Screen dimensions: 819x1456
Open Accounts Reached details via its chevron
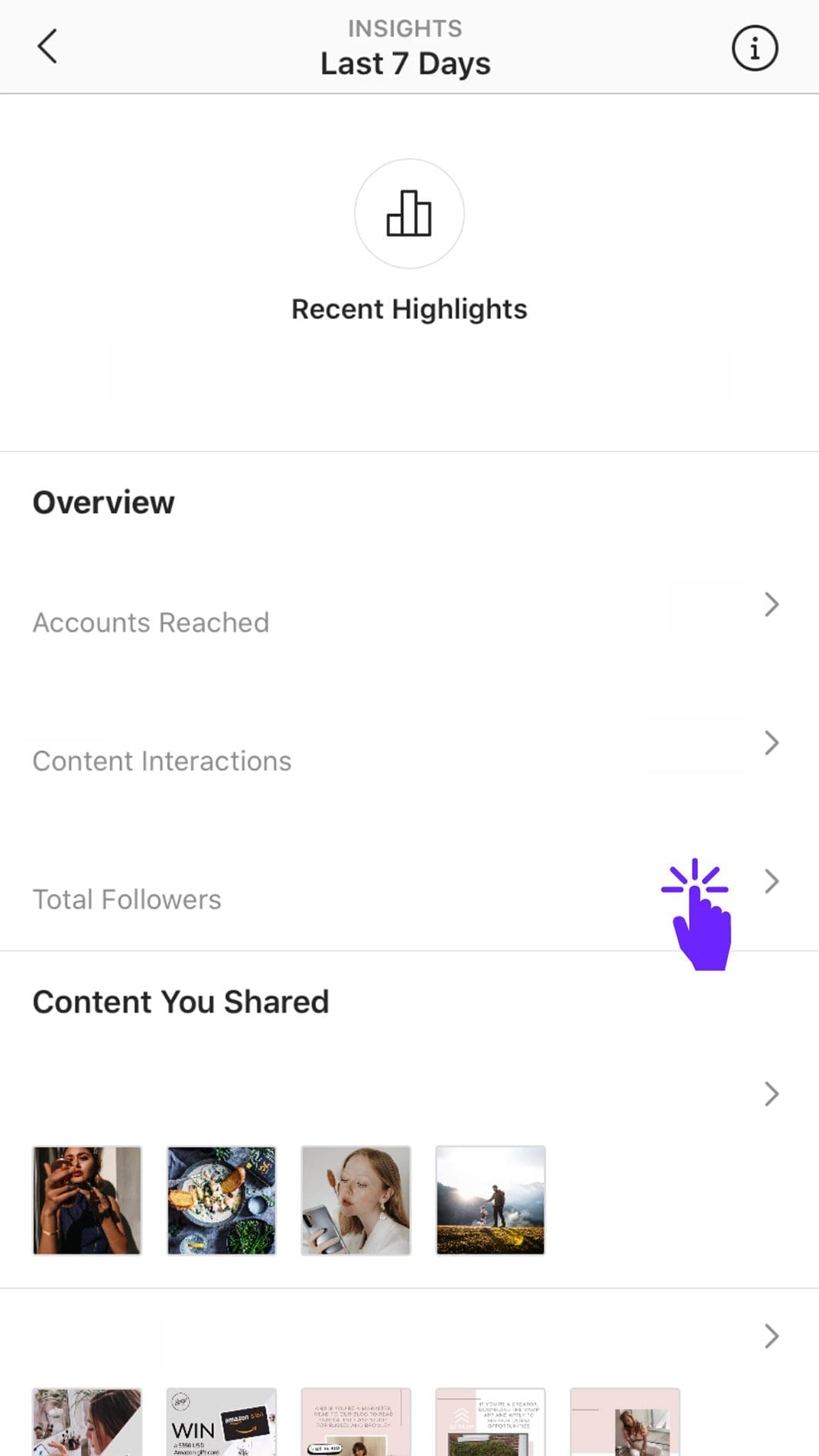coord(772,606)
